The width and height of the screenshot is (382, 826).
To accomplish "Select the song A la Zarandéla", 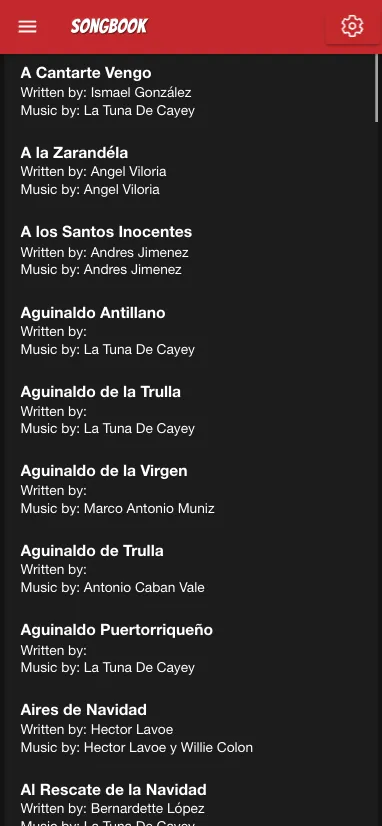I will [191, 171].
